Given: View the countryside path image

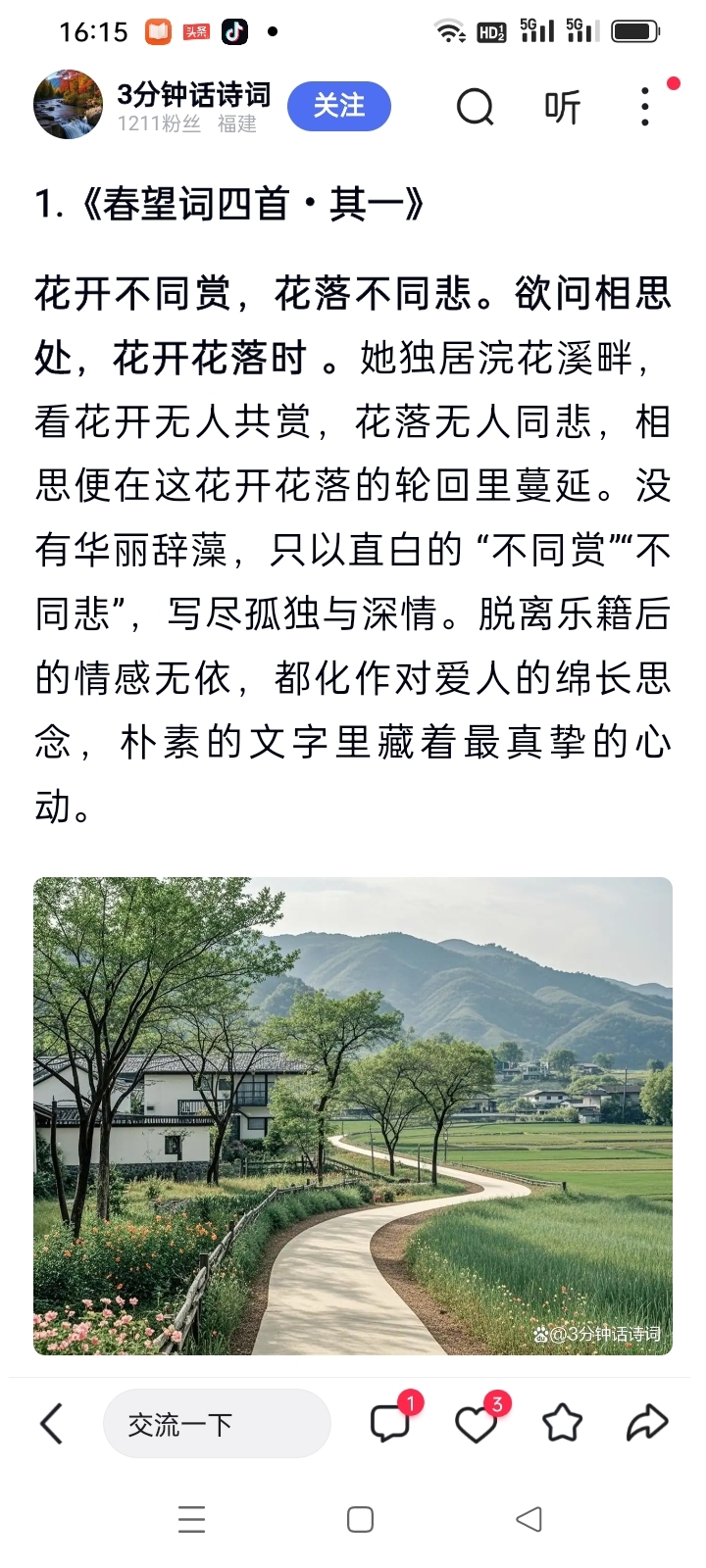Looking at the screenshot, I should [353, 1115].
